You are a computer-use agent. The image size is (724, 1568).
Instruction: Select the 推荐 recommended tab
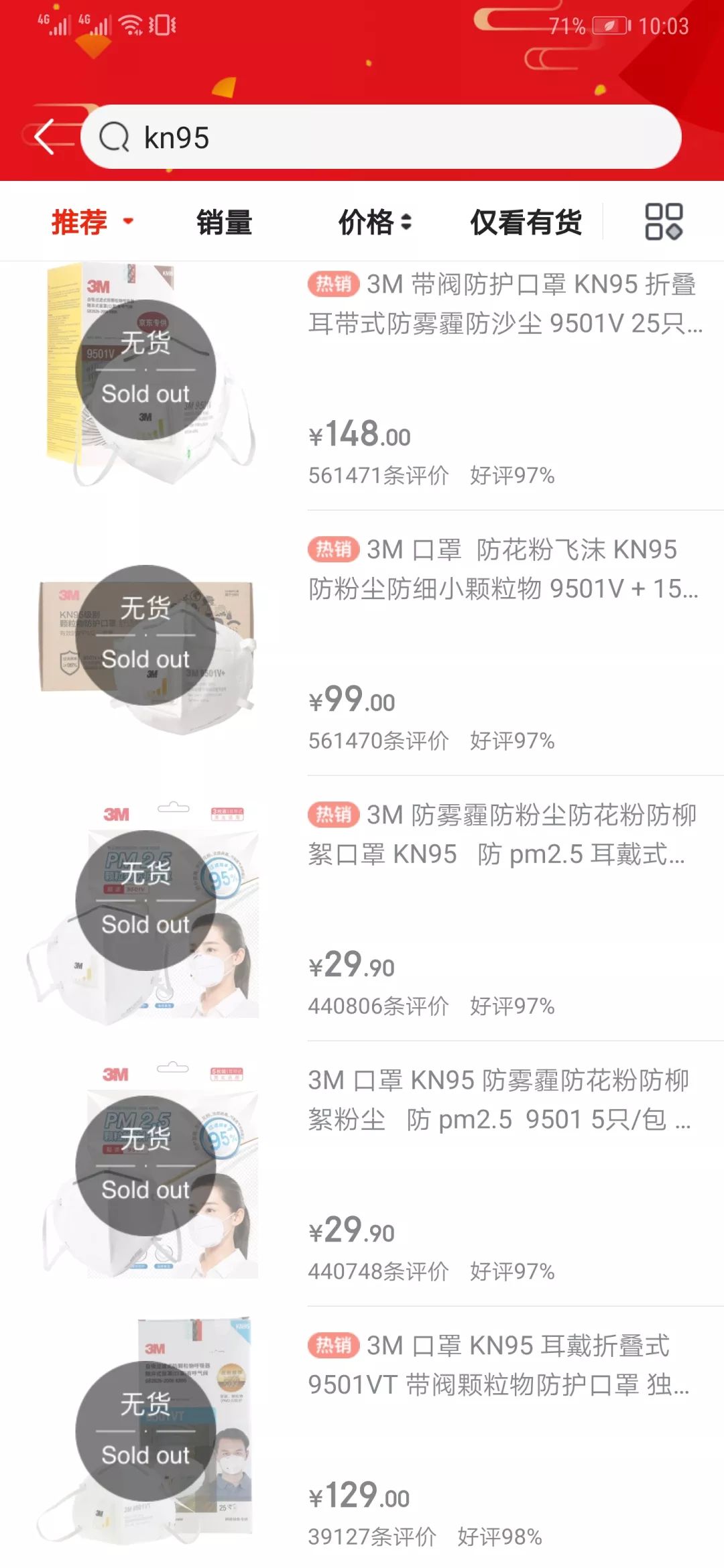tap(80, 222)
